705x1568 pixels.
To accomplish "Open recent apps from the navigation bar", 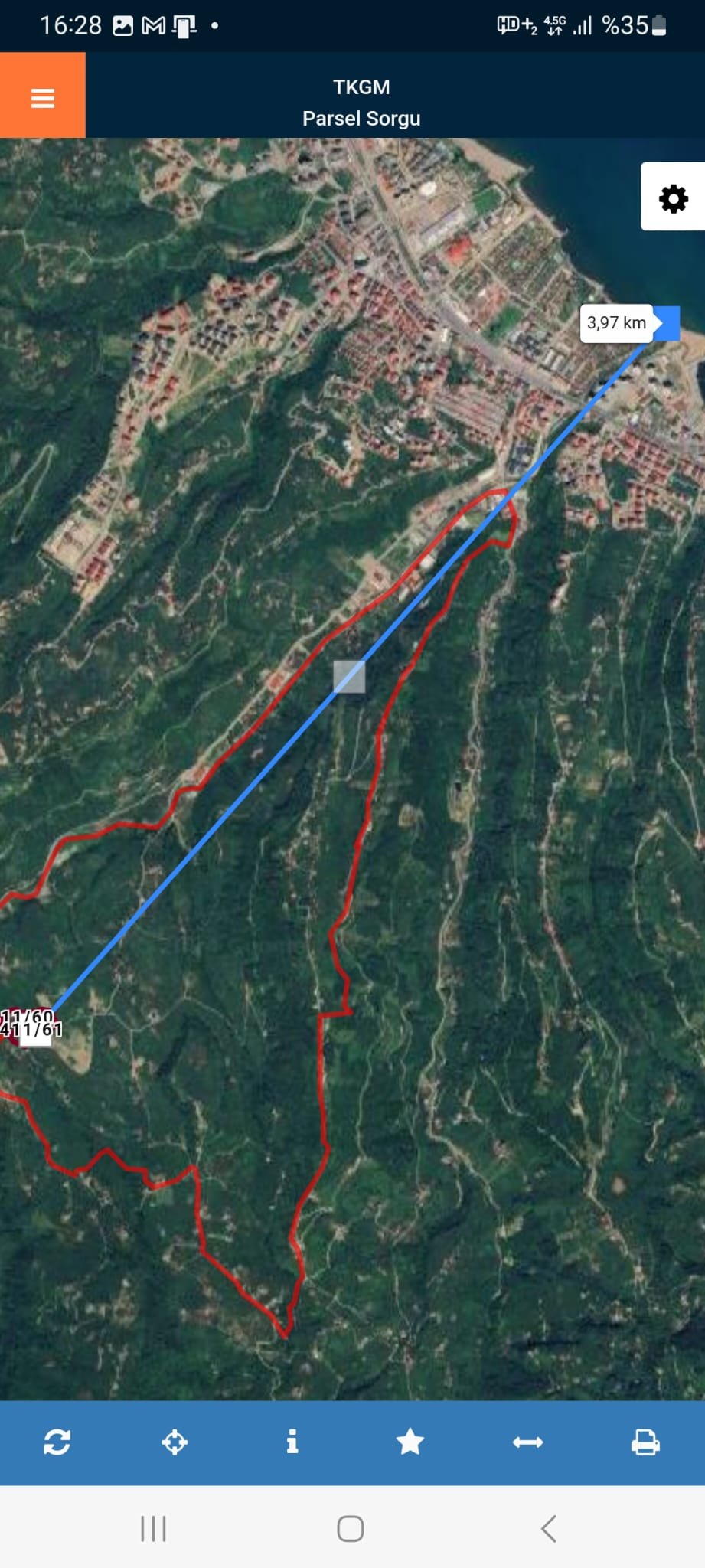I will [154, 1529].
